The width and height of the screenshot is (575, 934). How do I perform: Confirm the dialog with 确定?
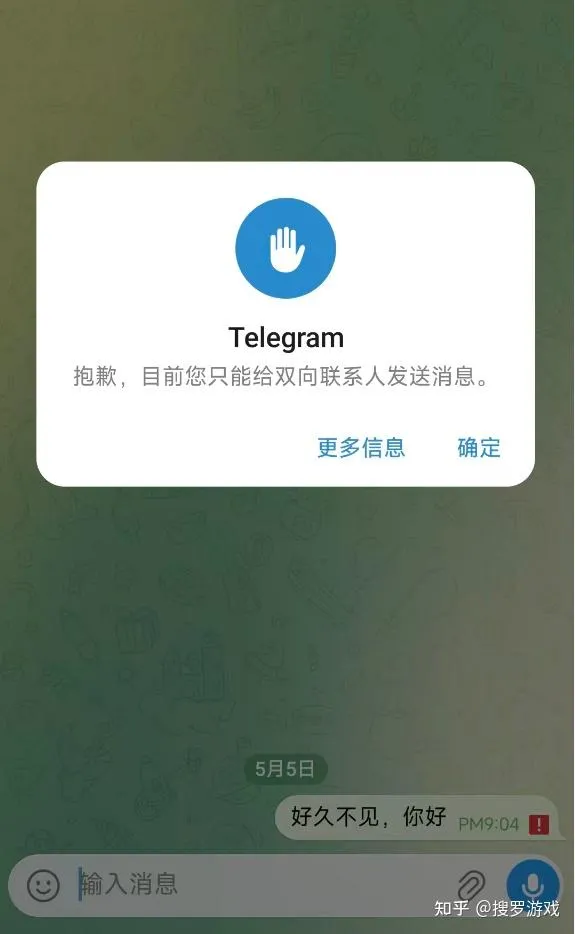coord(478,447)
